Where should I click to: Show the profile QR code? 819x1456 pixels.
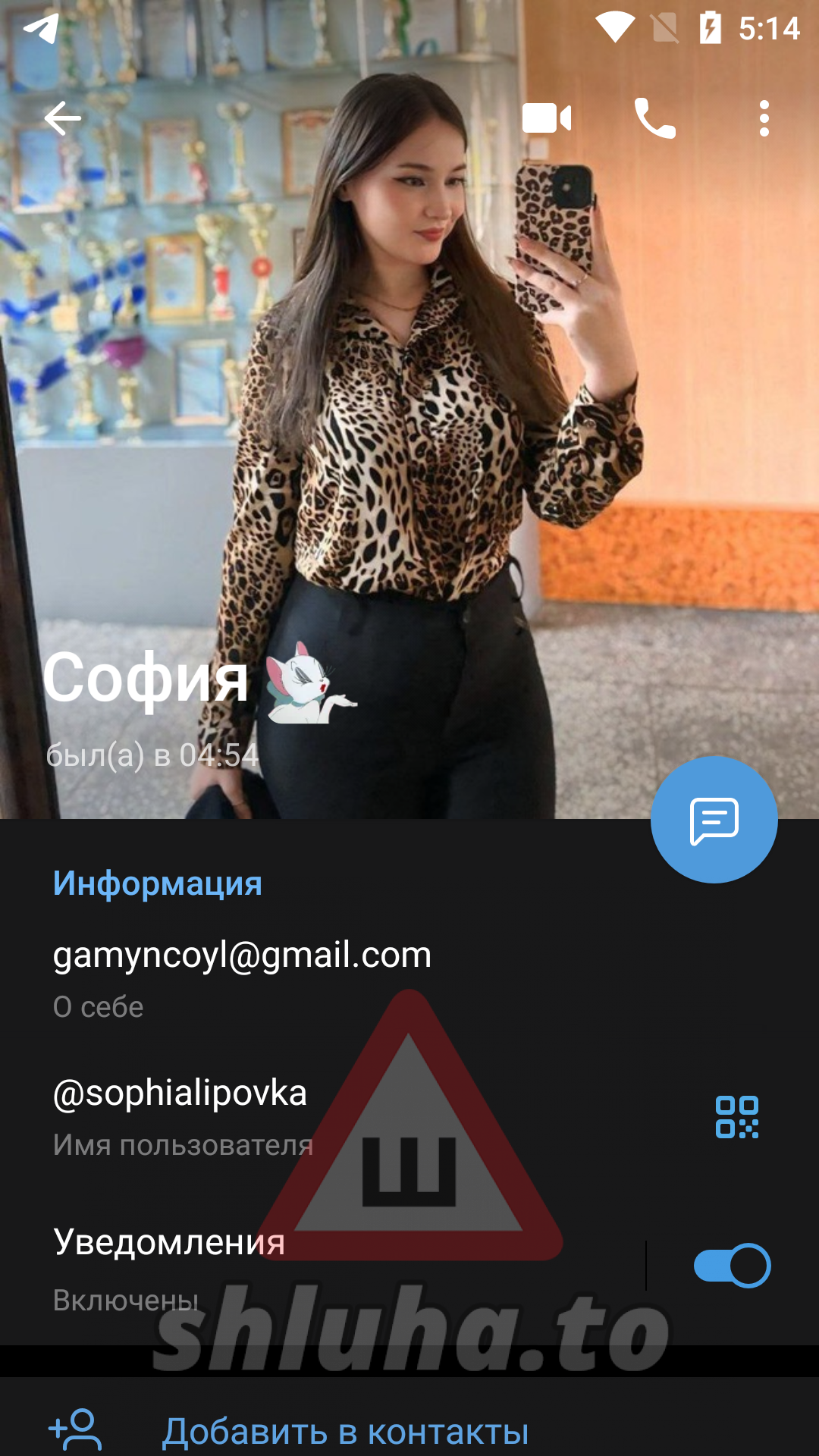click(x=736, y=1117)
